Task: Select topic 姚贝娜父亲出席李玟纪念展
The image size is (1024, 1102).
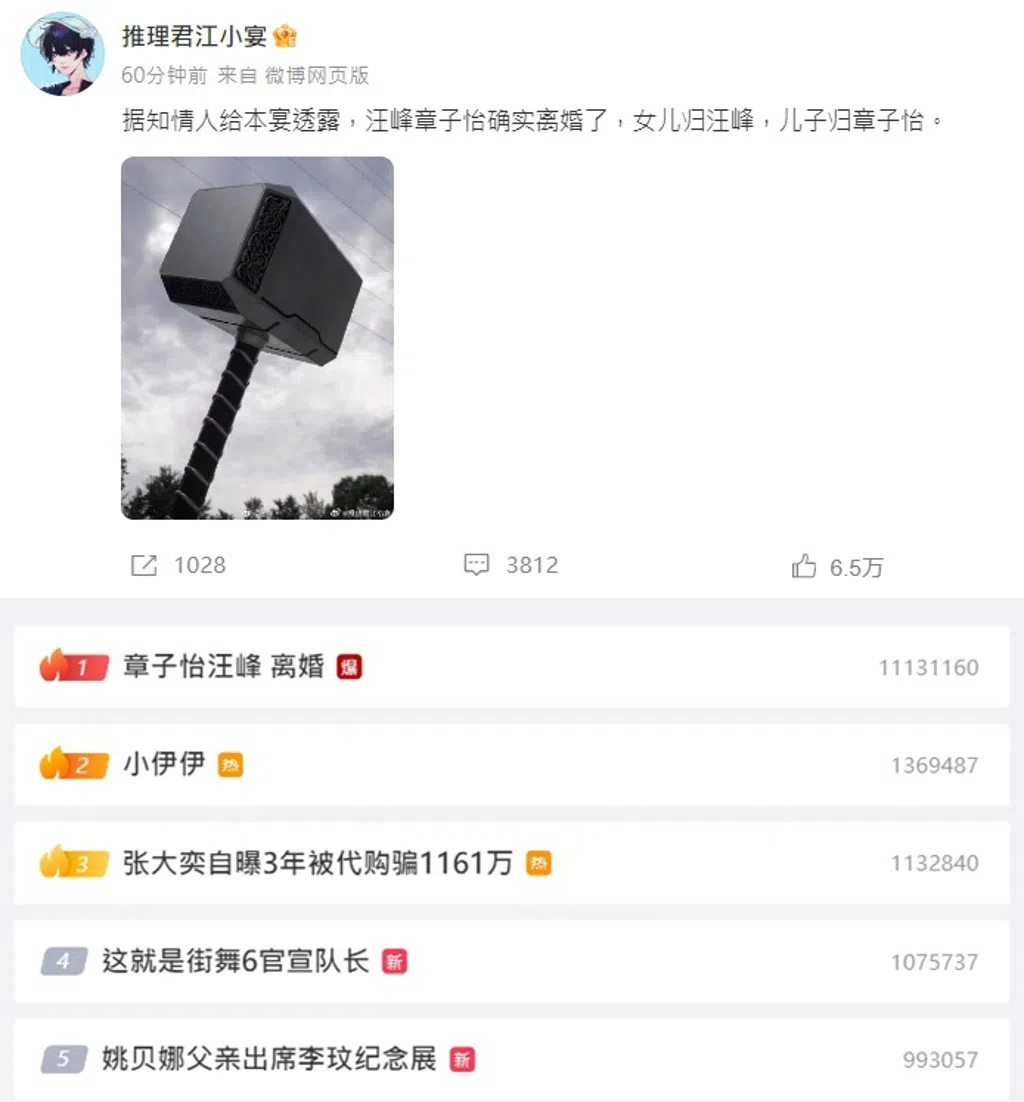Action: click(x=269, y=1059)
